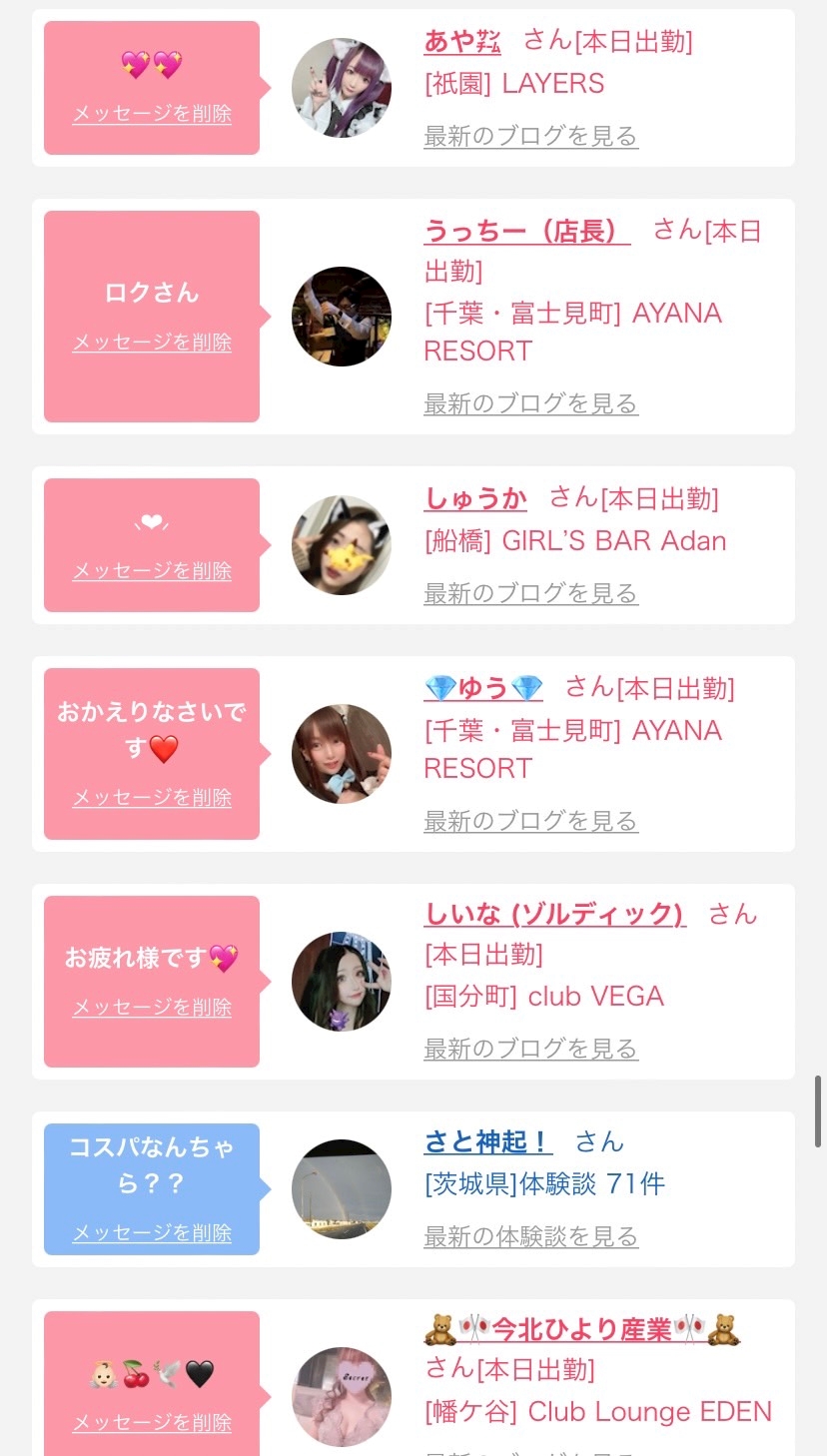Tap しゅうか's profile photo
Image resolution: width=827 pixels, height=1456 pixels.
tap(342, 545)
